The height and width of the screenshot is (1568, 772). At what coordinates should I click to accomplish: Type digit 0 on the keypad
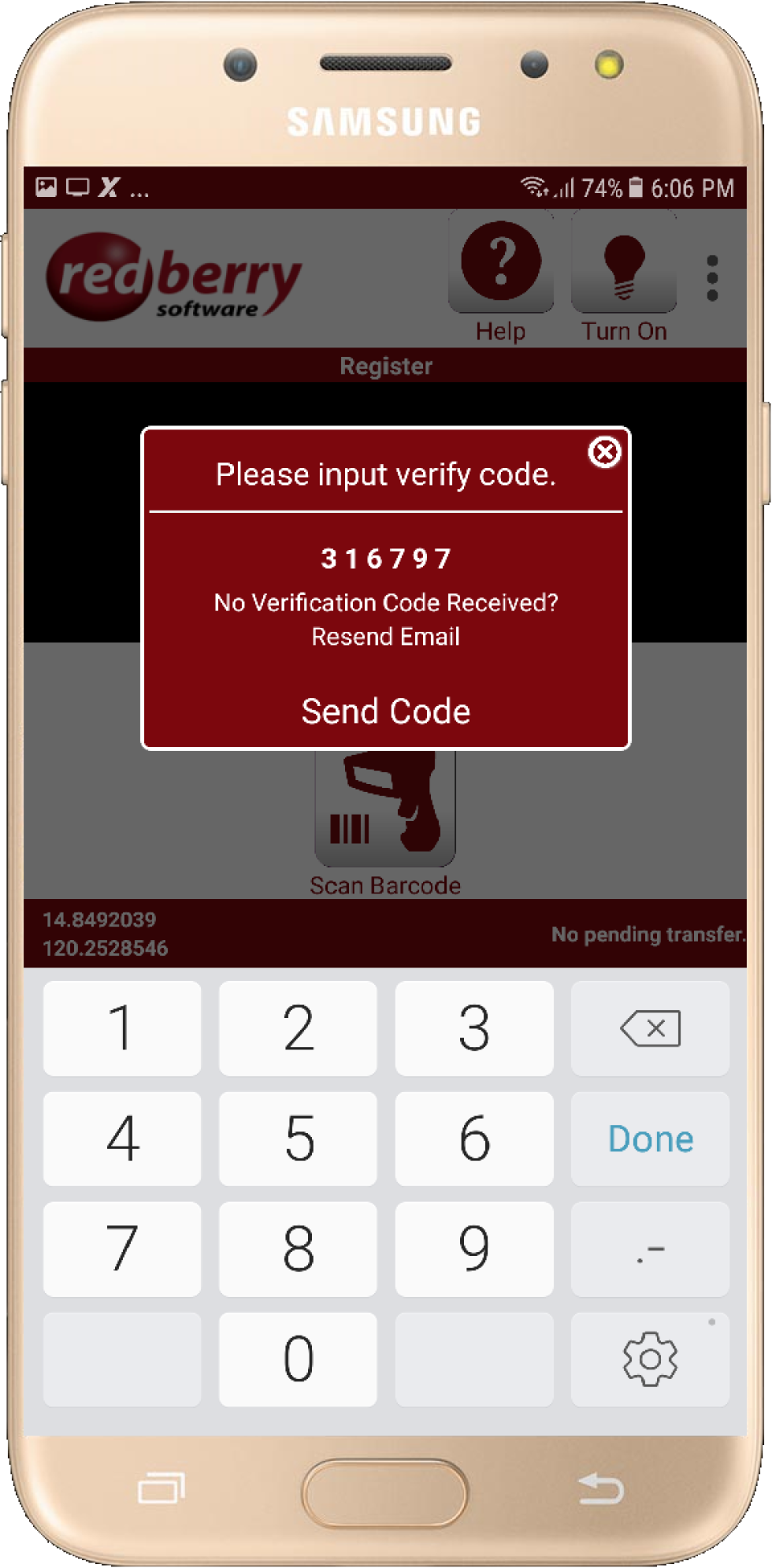click(298, 1359)
